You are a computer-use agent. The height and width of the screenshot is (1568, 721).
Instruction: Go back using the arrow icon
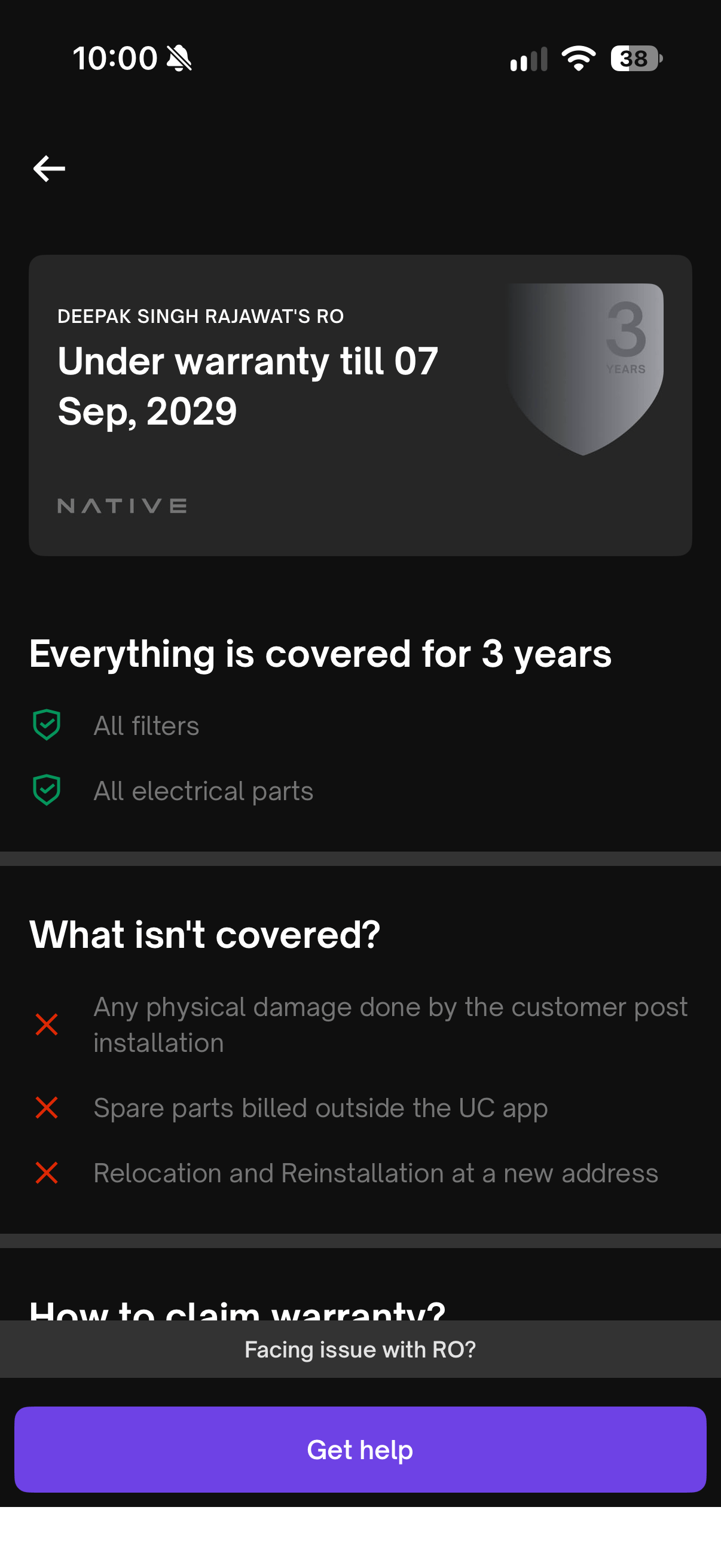(48, 169)
